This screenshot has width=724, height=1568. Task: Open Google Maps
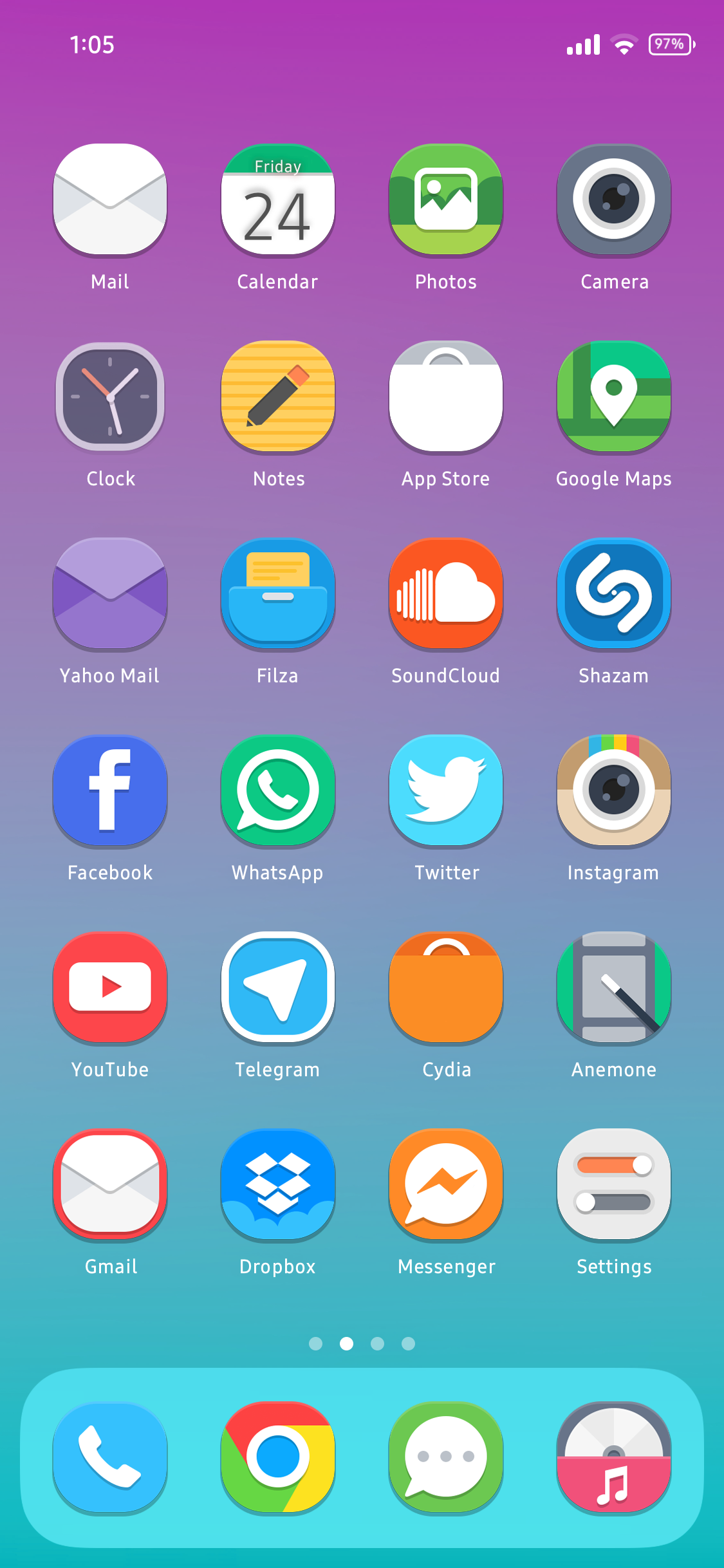[614, 397]
